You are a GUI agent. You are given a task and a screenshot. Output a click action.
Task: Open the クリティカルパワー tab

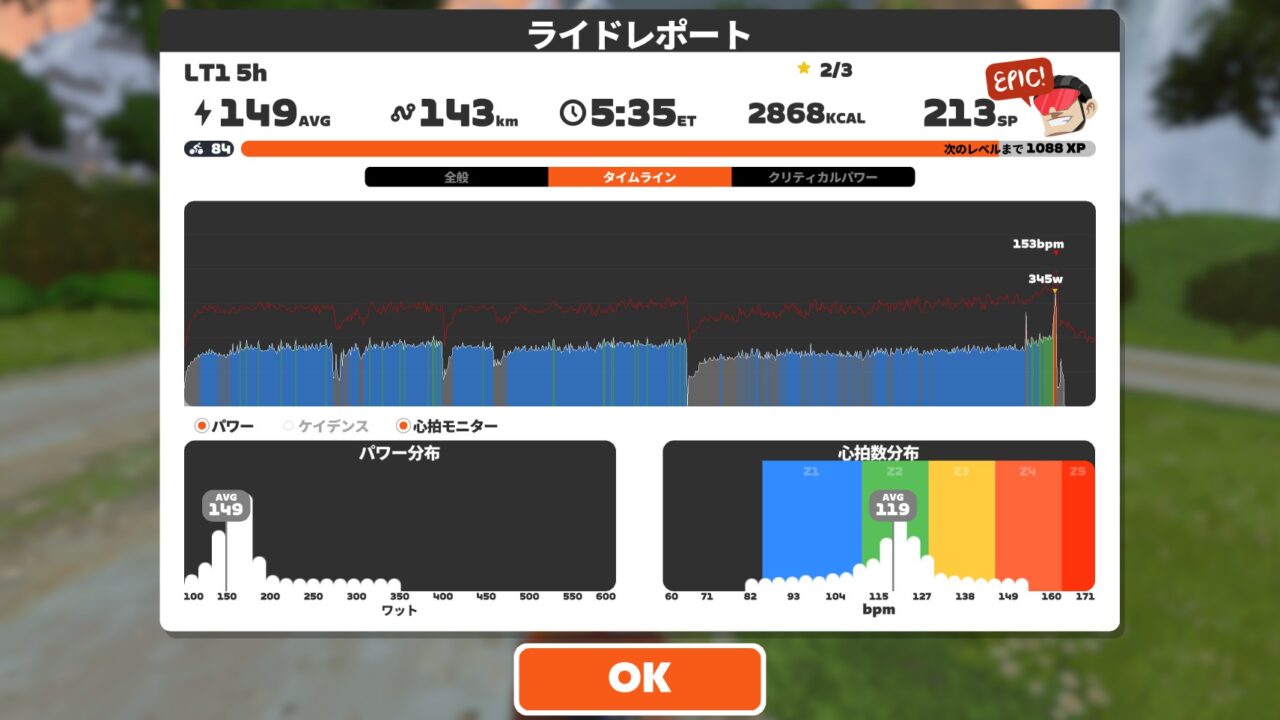coord(823,177)
